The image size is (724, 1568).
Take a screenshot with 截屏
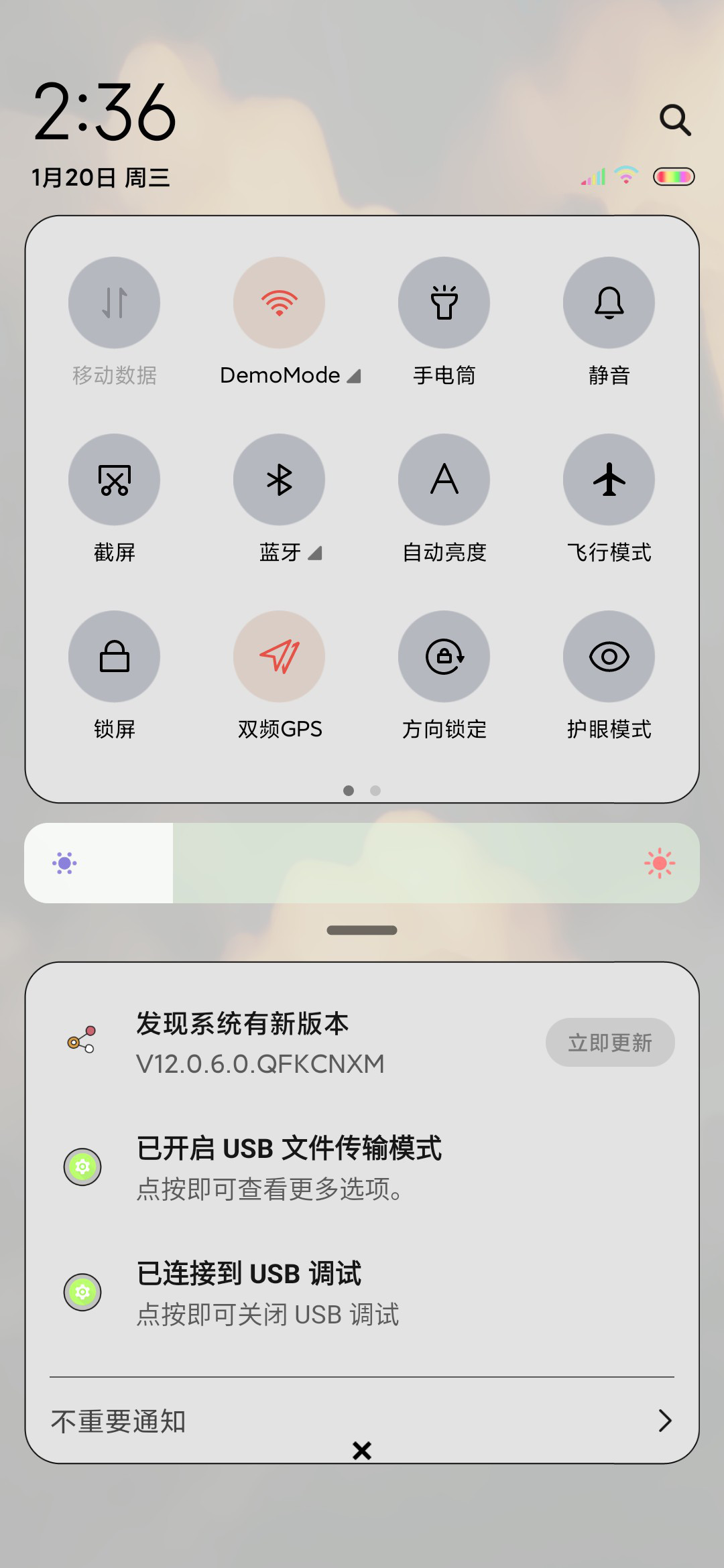[114, 480]
